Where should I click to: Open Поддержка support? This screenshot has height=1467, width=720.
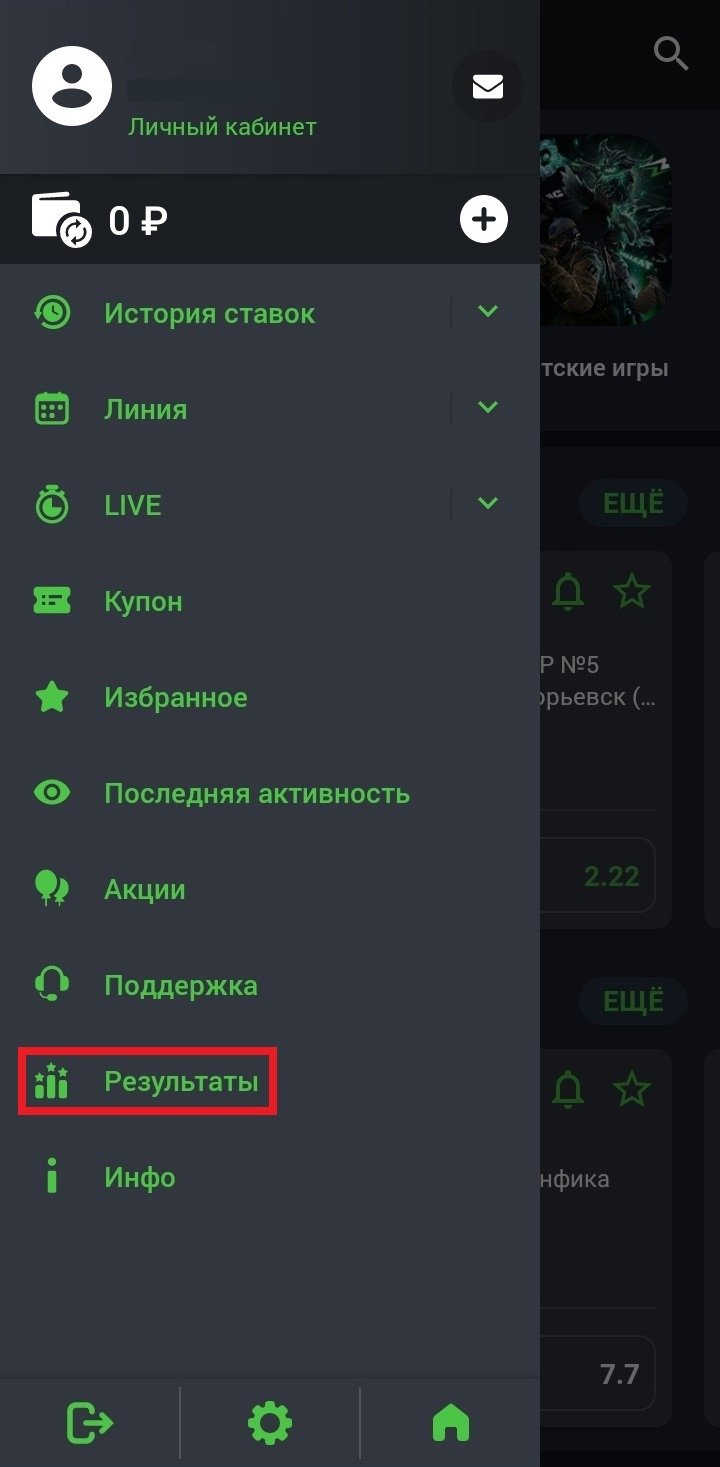pyautogui.click(x=180, y=985)
